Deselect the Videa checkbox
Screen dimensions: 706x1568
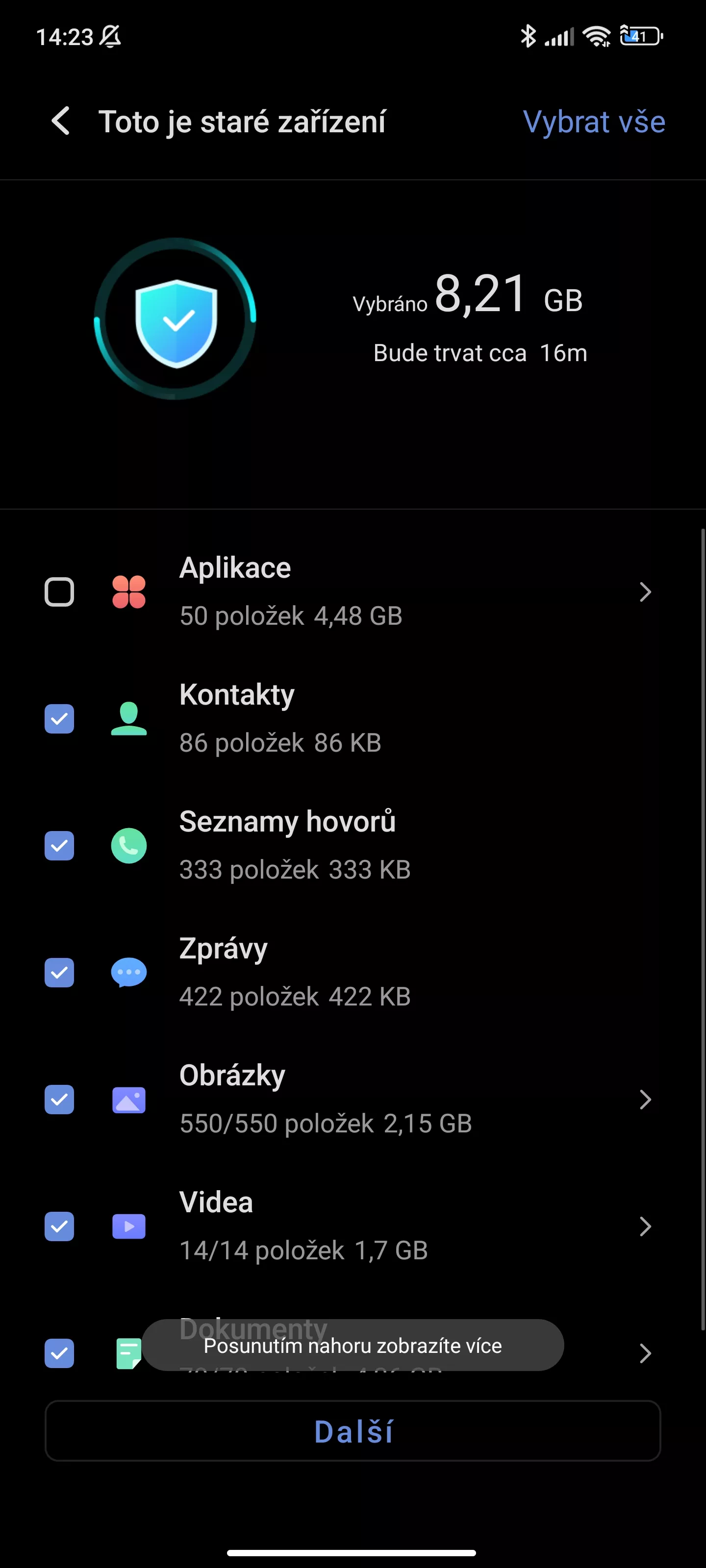click(x=59, y=1226)
